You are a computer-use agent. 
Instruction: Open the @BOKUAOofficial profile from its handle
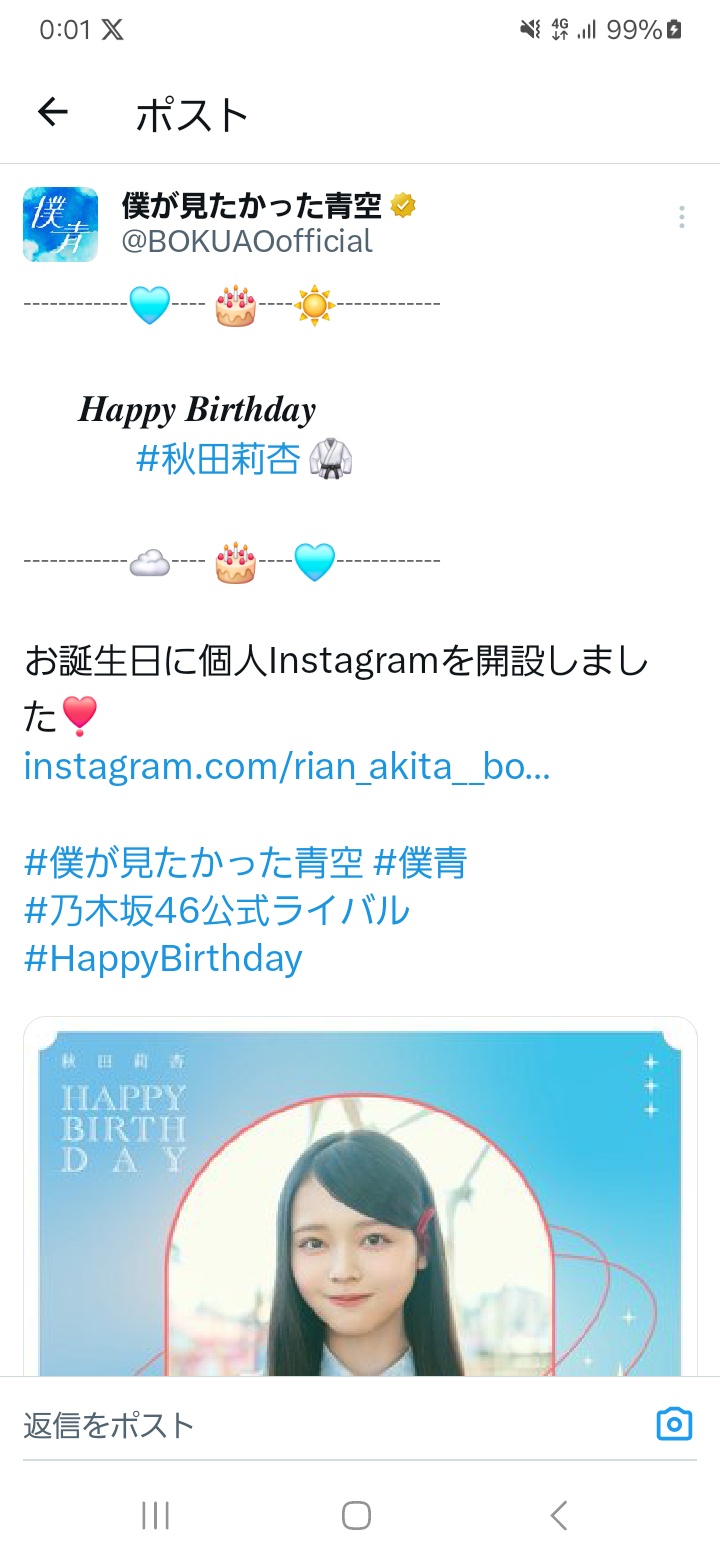[247, 241]
